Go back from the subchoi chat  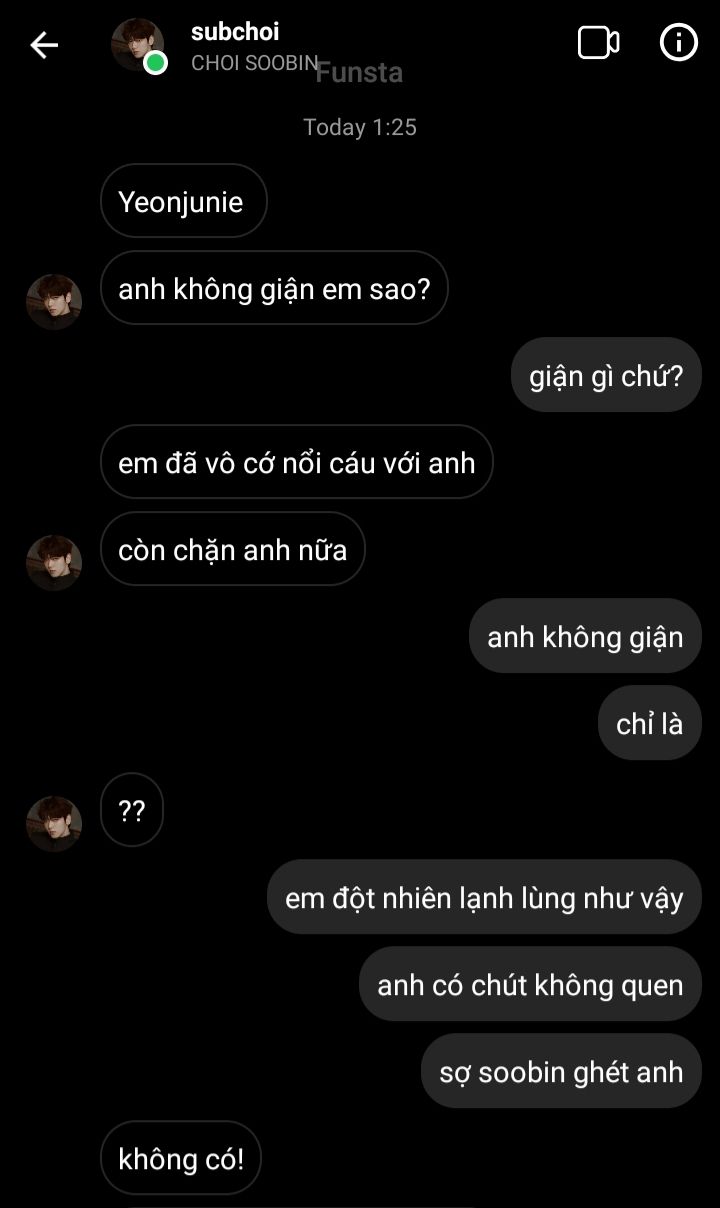(44, 45)
